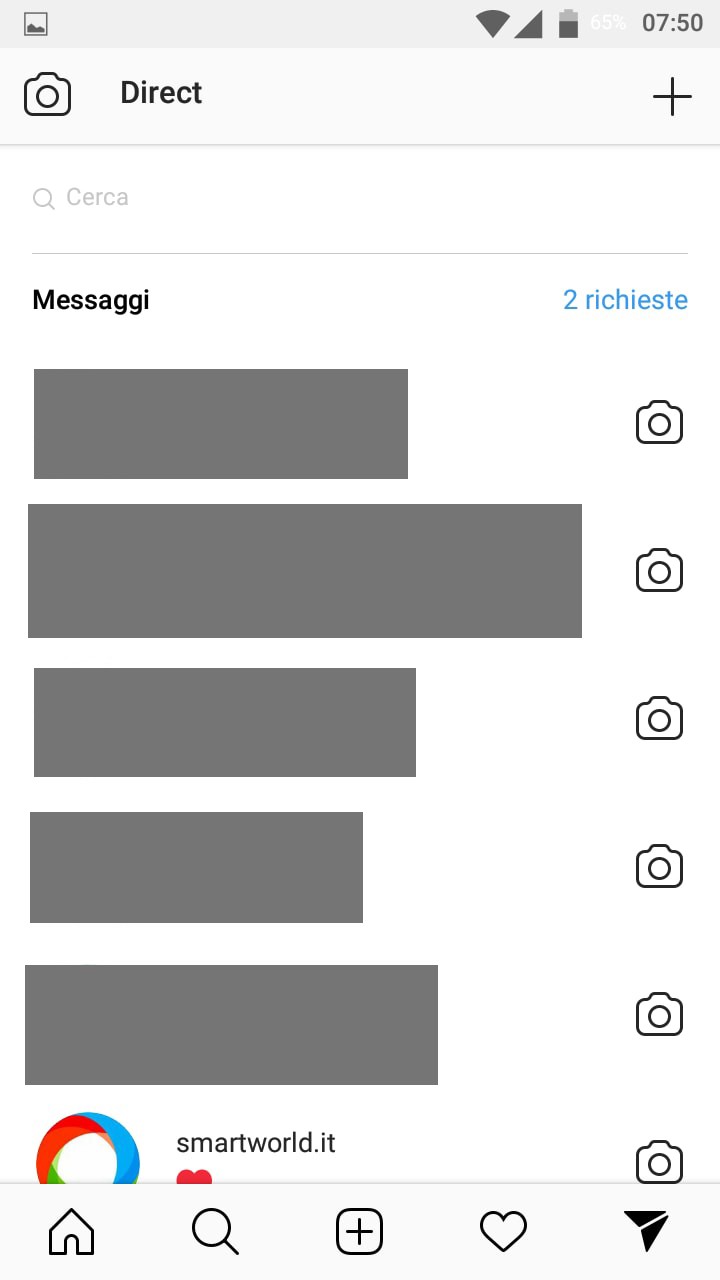Go to the Home feed tab

click(72, 1232)
